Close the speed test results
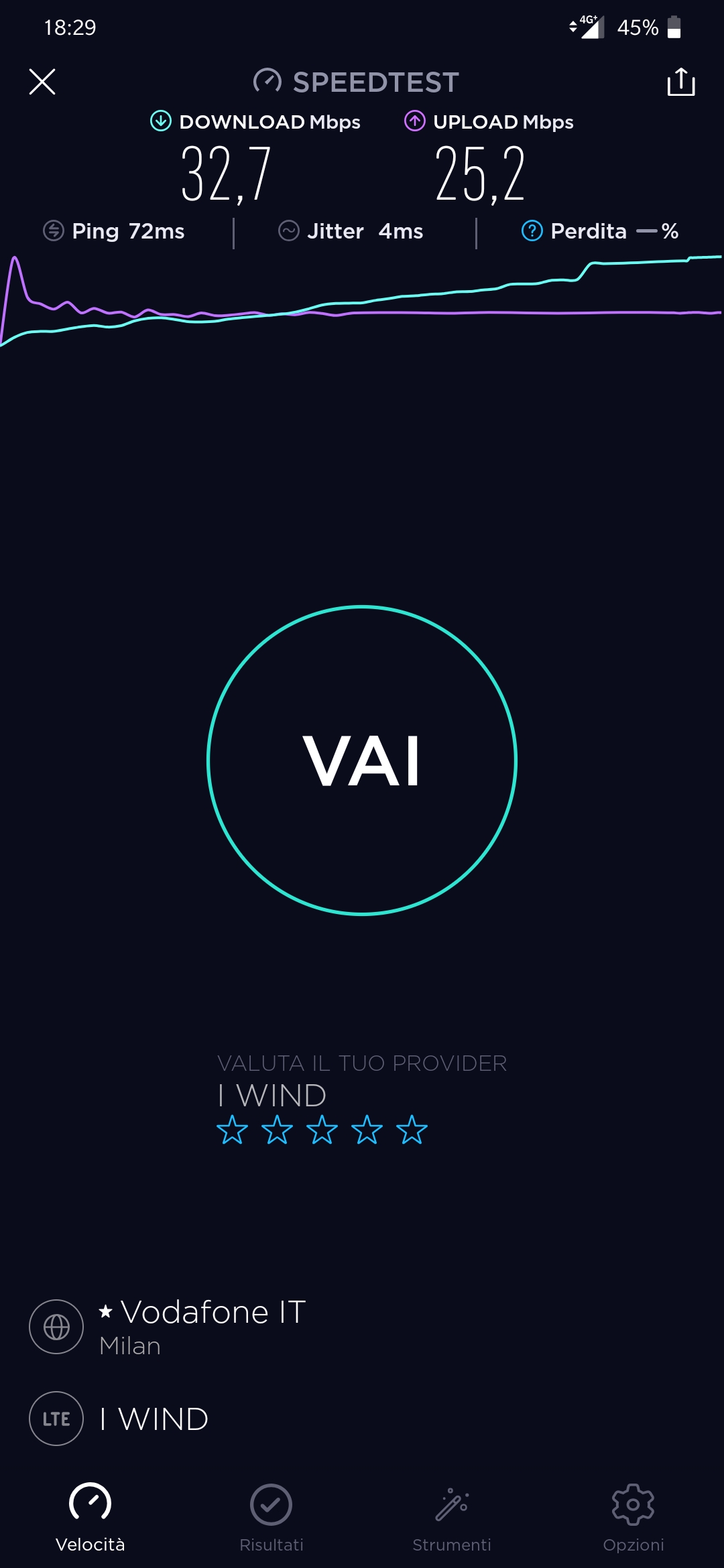Image resolution: width=724 pixels, height=1568 pixels. tap(42, 82)
